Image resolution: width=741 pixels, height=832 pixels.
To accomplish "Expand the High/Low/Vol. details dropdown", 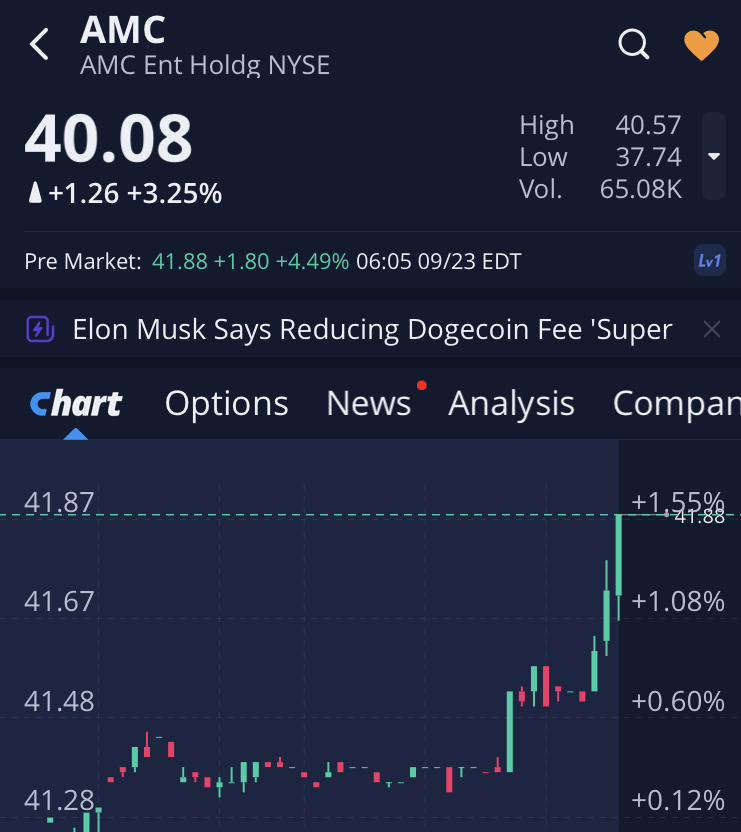I will click(x=713, y=156).
